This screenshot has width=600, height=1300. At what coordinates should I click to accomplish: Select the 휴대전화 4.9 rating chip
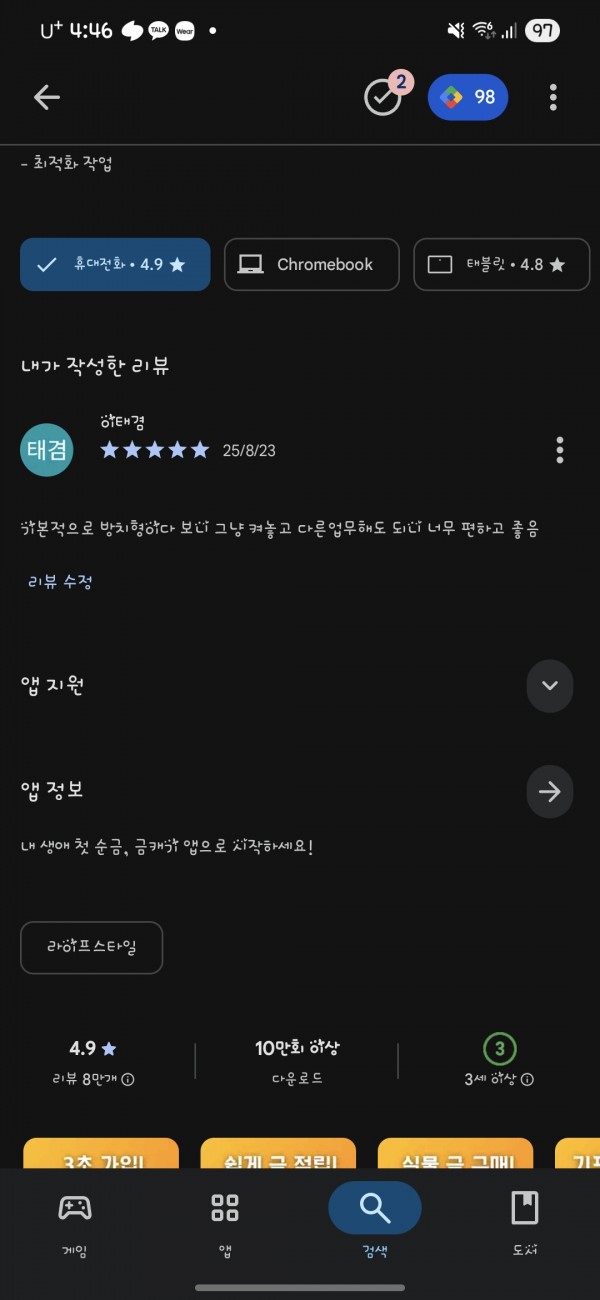pyautogui.click(x=115, y=264)
